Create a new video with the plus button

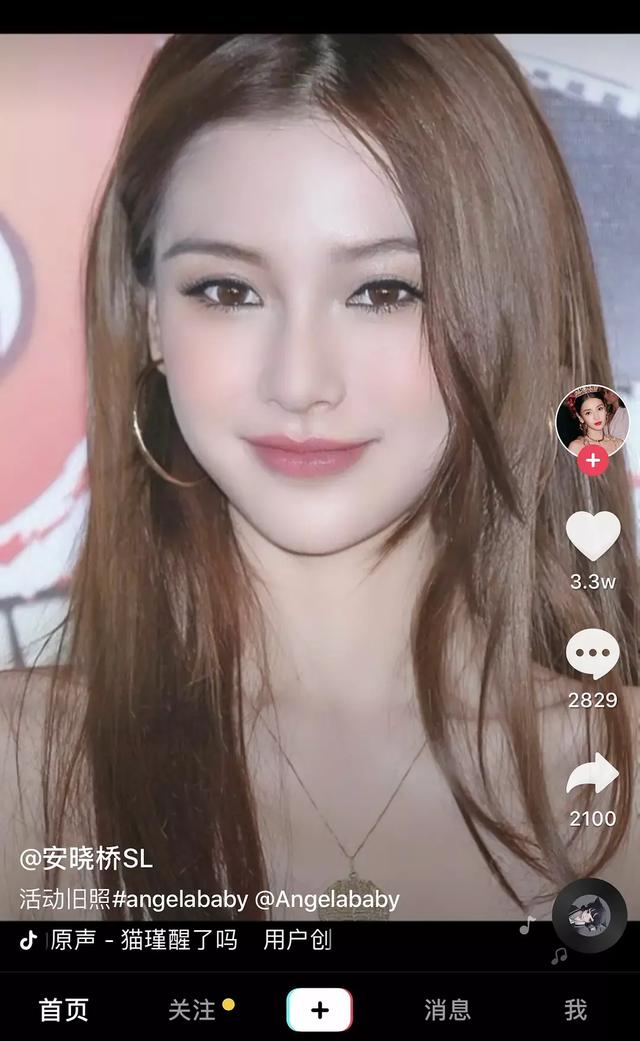[320, 1010]
